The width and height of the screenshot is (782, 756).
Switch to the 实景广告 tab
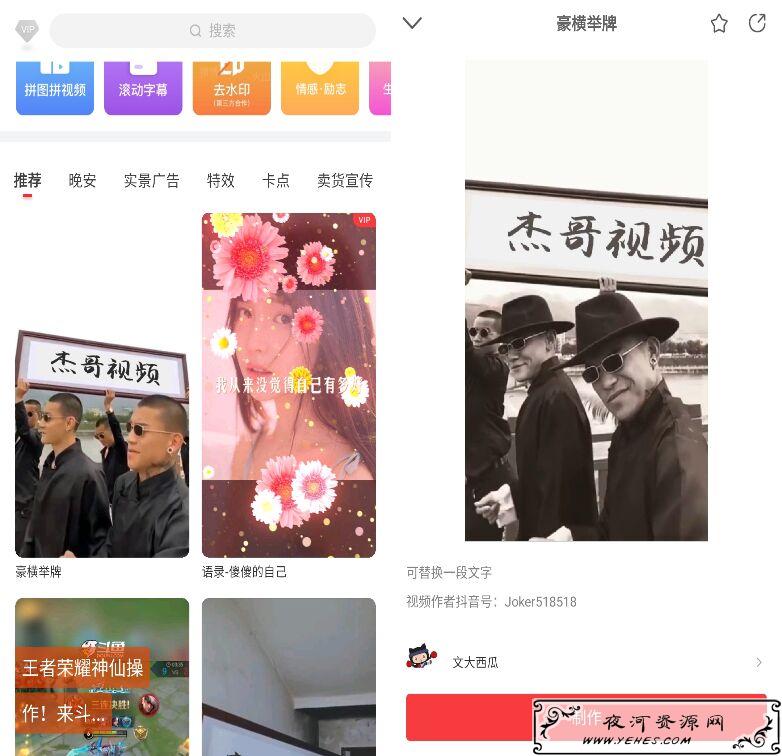click(151, 181)
